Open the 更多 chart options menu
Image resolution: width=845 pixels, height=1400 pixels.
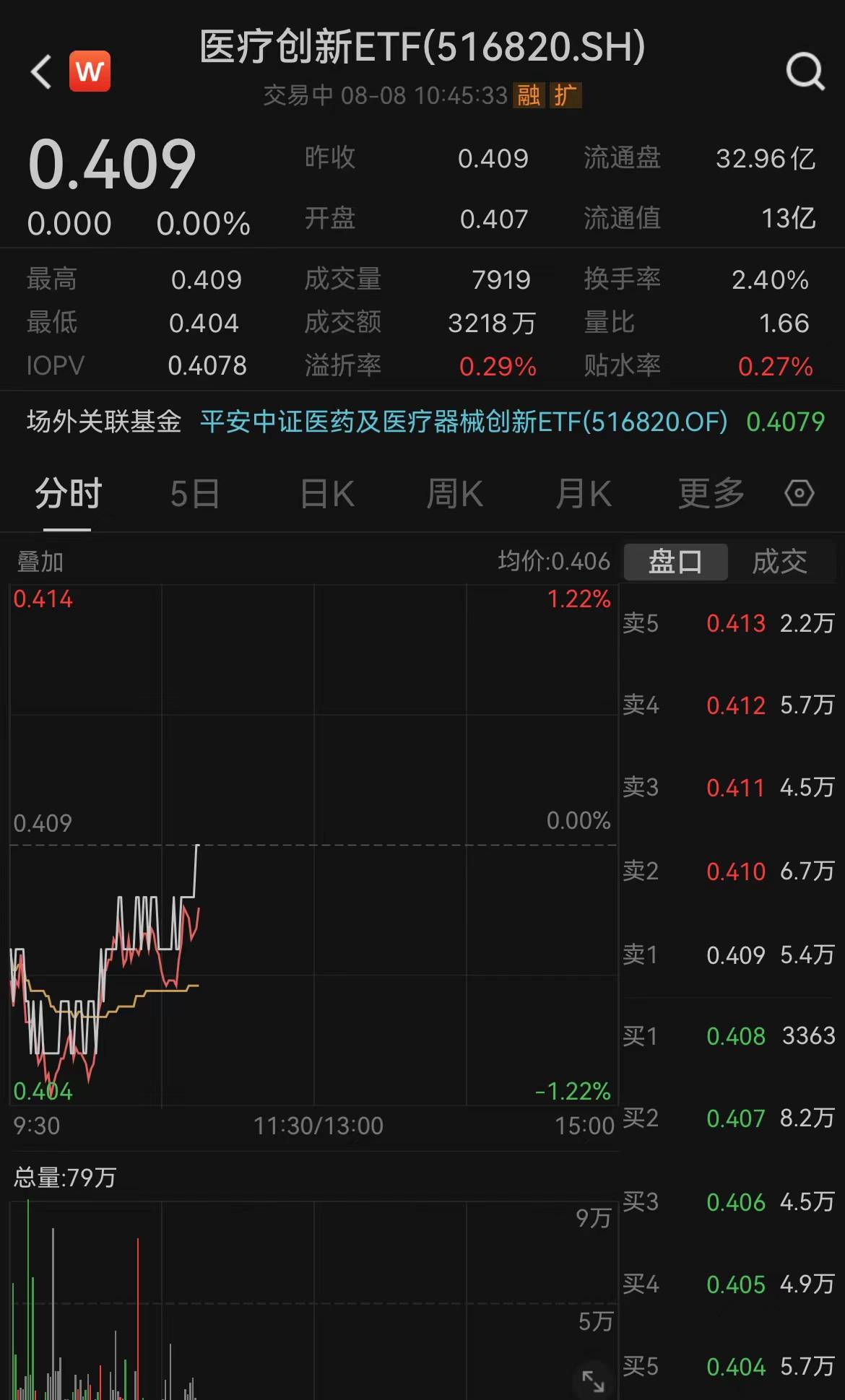[x=711, y=493]
